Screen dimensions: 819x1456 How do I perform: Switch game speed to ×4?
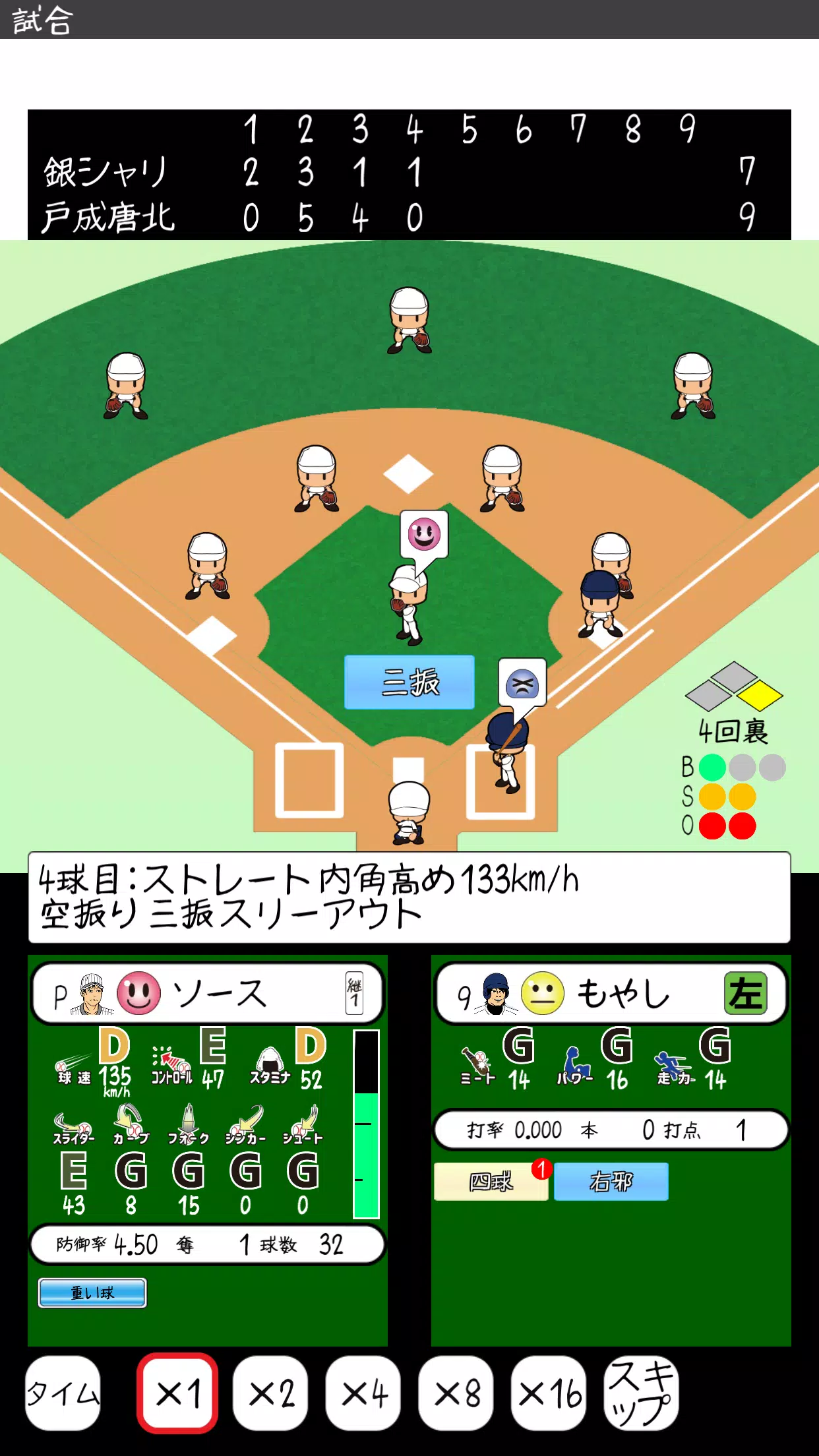363,1393
